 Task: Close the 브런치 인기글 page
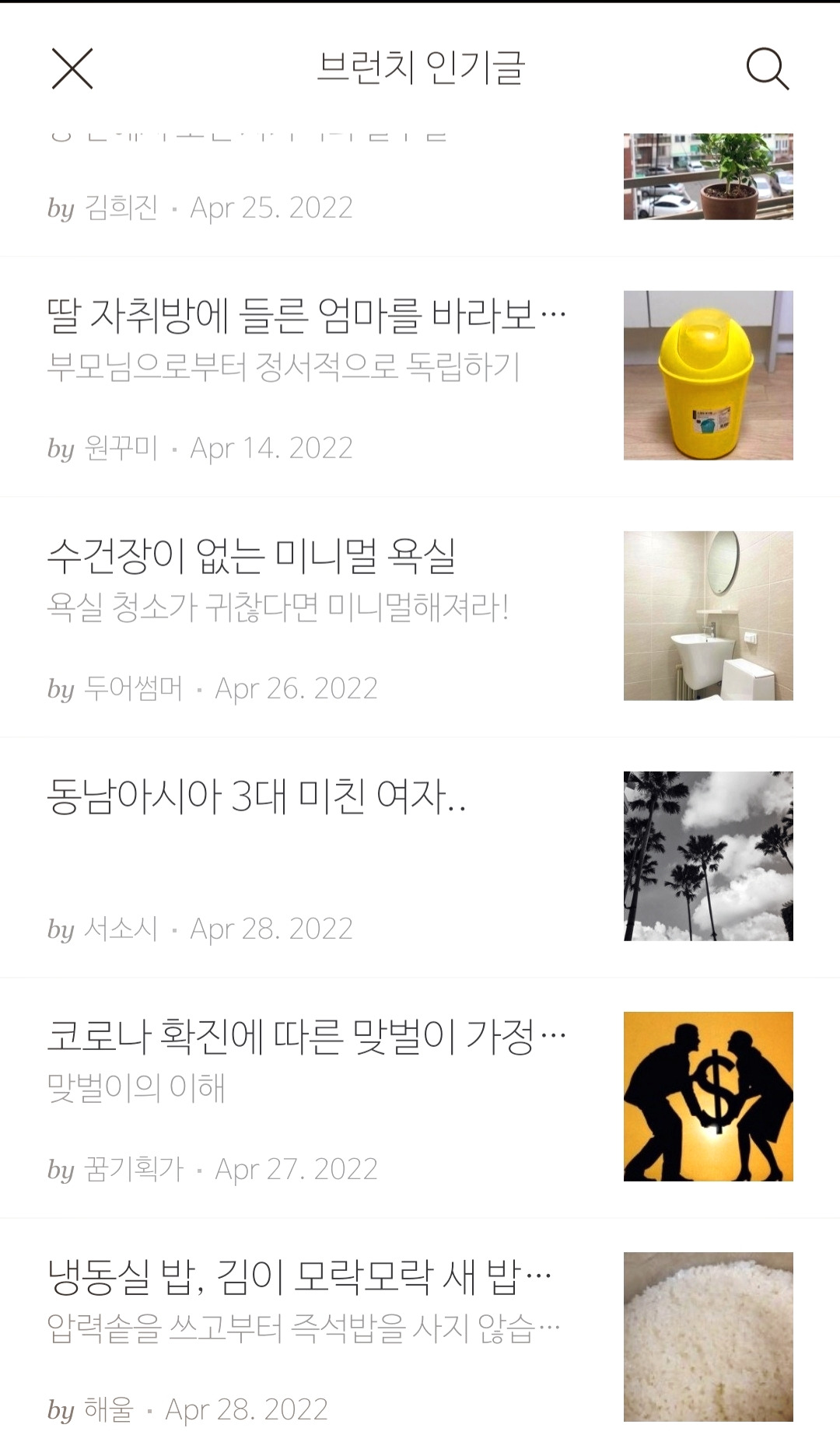tap(72, 68)
